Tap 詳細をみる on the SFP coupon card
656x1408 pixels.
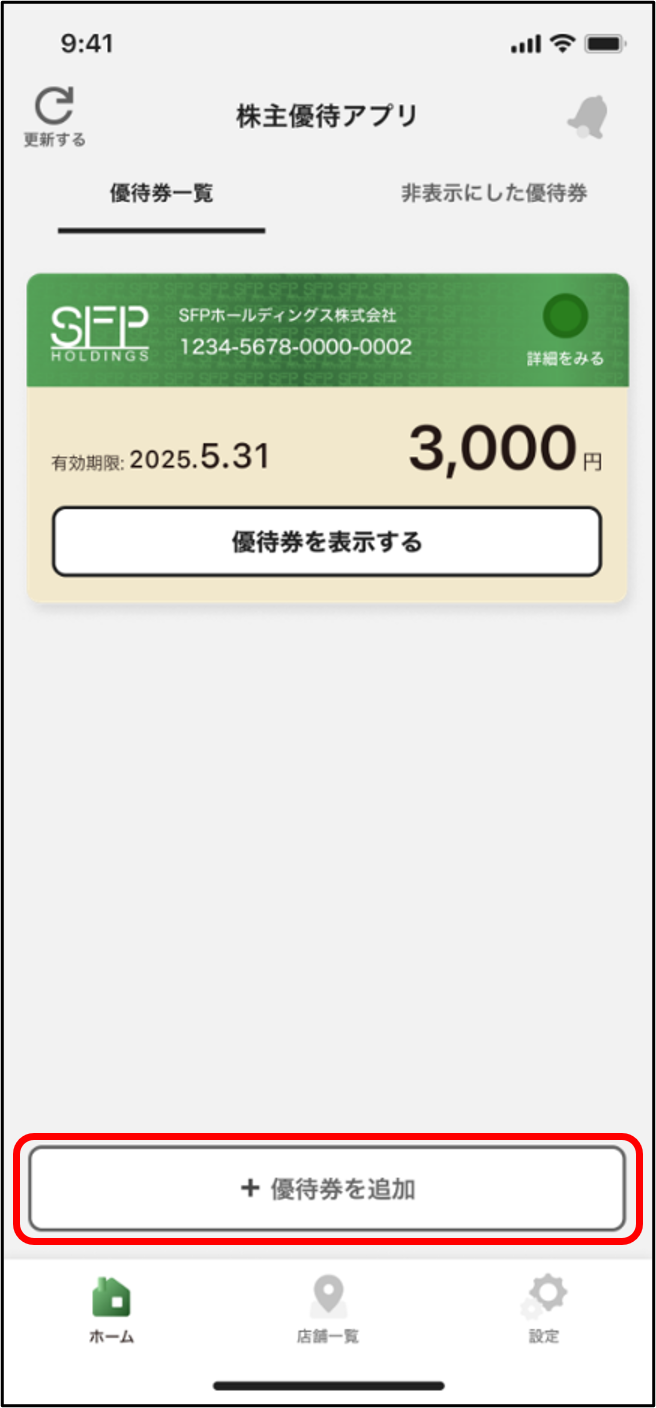pos(566,331)
